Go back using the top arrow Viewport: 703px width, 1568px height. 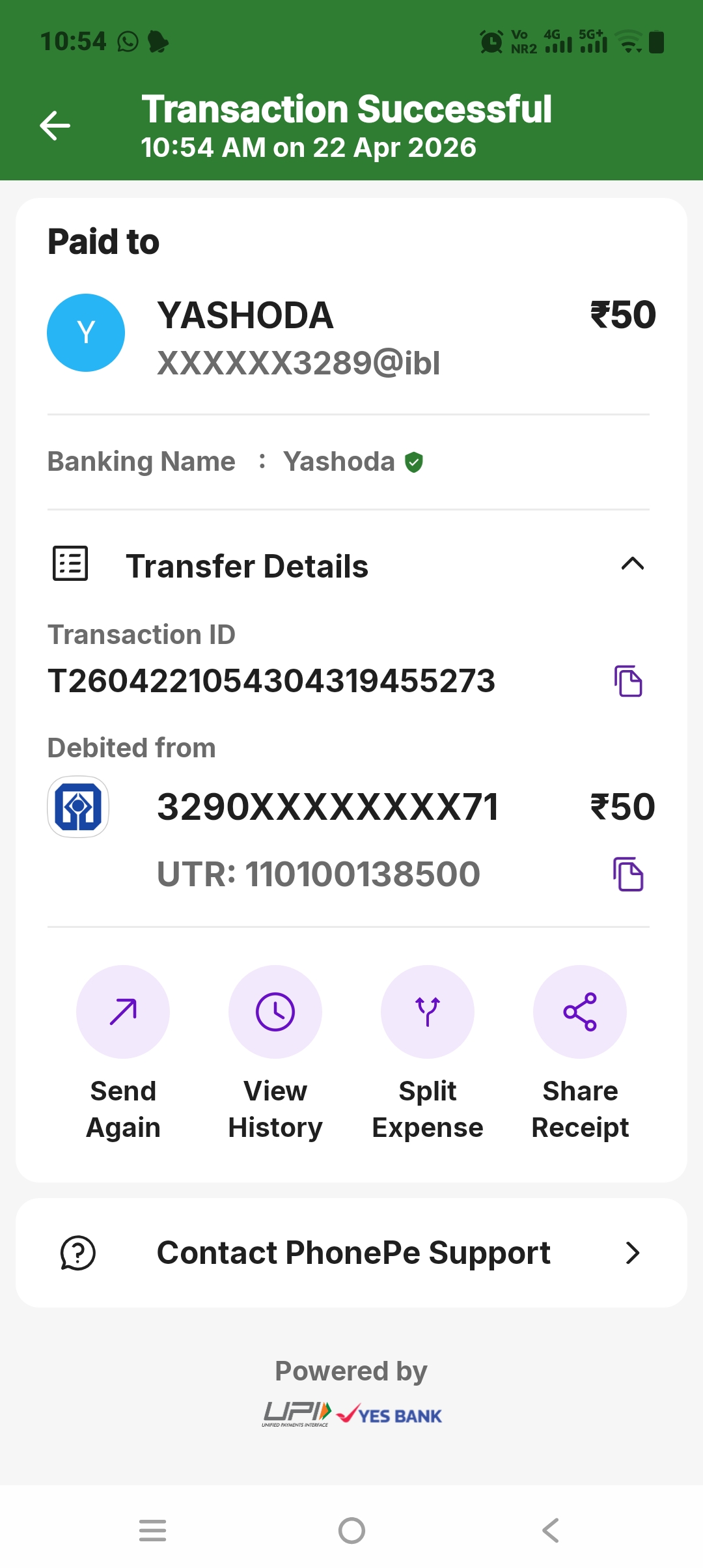[55, 126]
